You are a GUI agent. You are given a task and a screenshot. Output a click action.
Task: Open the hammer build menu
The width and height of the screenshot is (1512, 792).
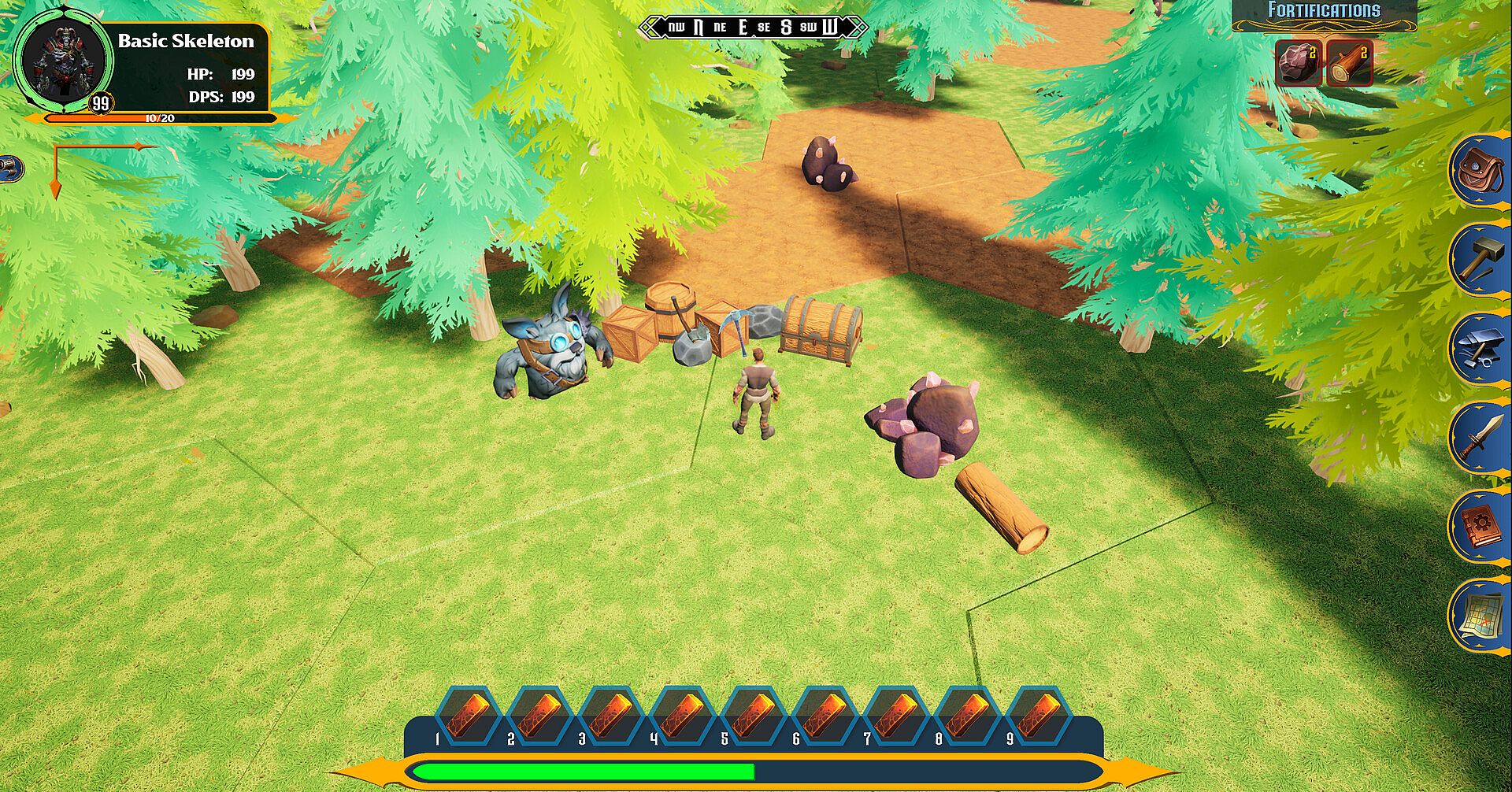(x=1477, y=259)
